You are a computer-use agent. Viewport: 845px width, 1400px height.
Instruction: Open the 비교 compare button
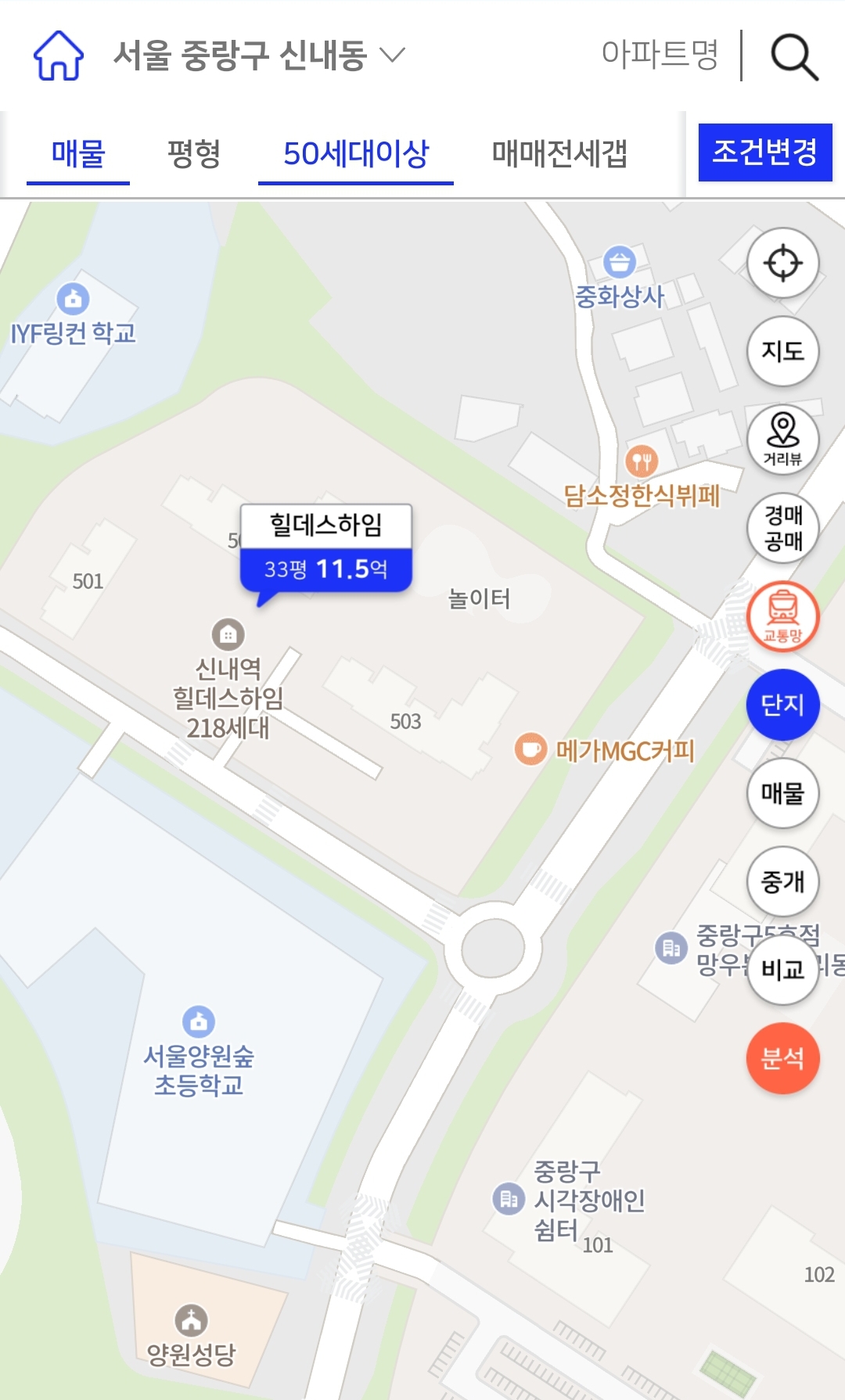(x=783, y=970)
